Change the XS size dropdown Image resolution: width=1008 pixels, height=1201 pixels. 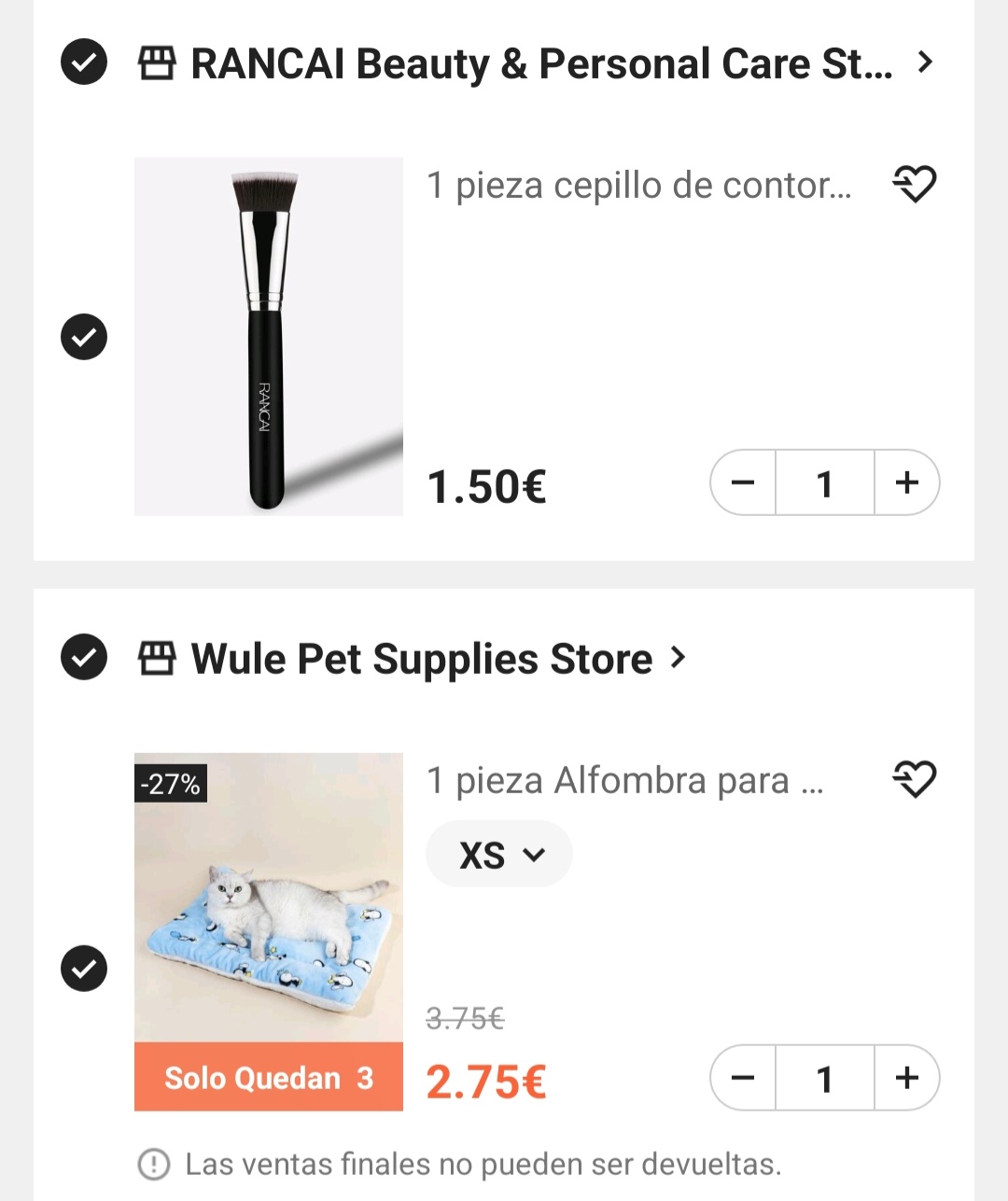click(499, 855)
